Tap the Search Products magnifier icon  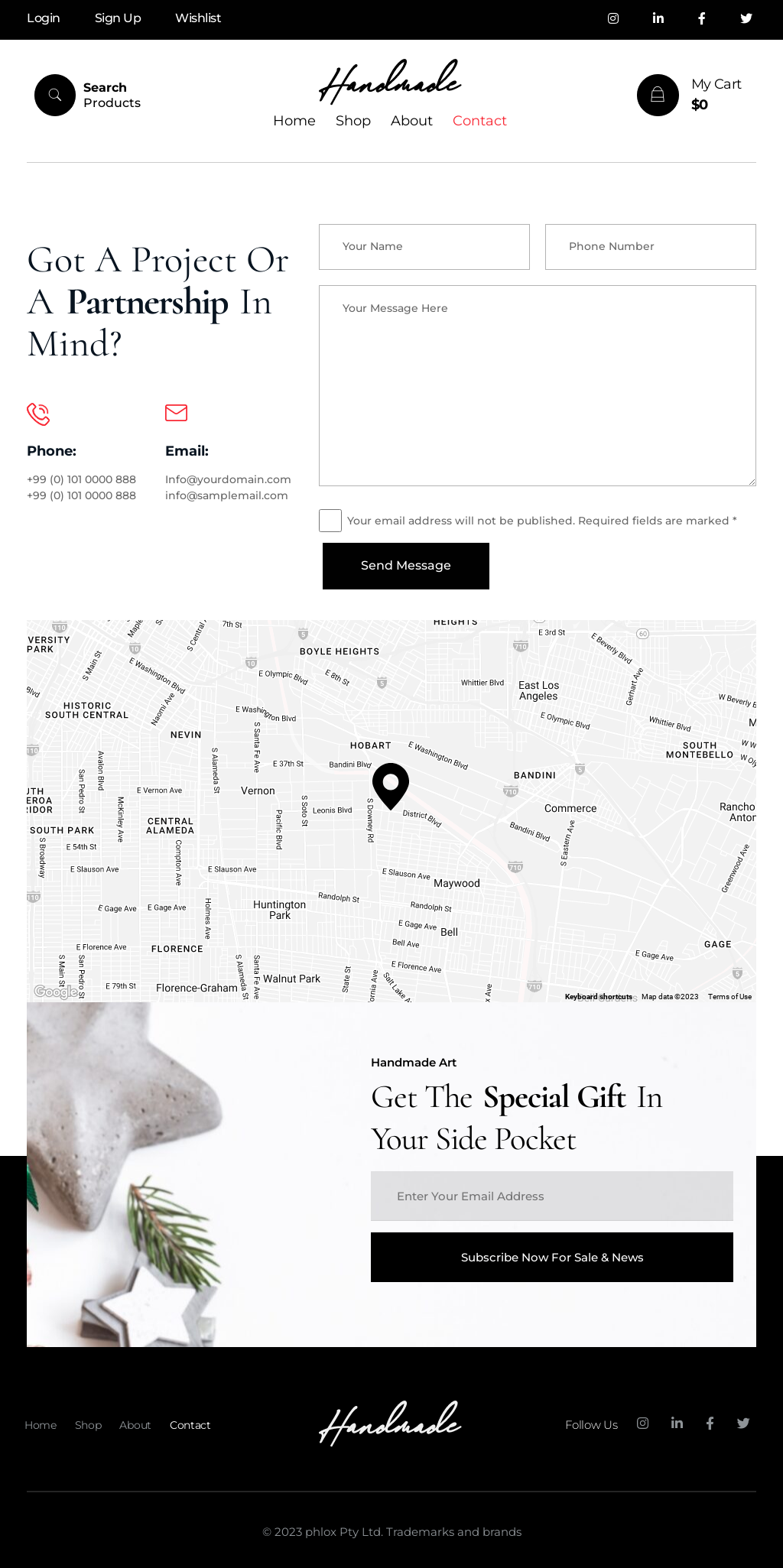(x=55, y=95)
